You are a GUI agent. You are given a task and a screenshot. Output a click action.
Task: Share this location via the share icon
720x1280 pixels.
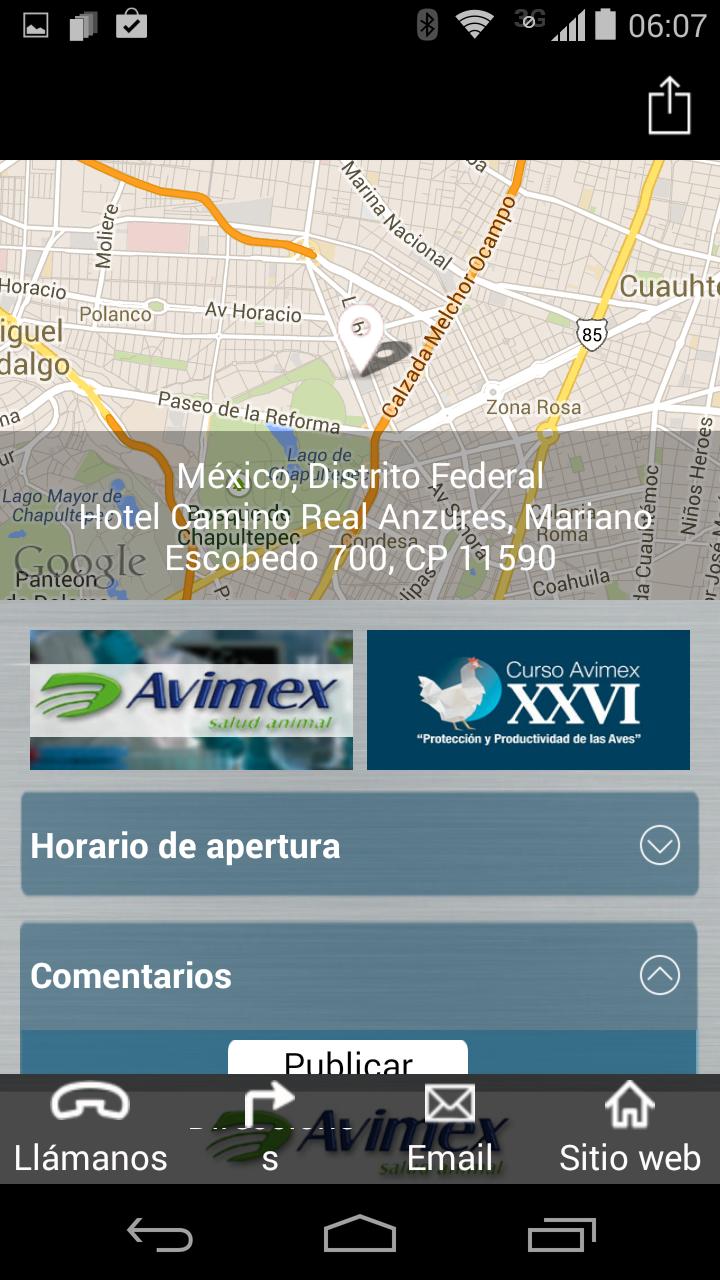(x=669, y=105)
